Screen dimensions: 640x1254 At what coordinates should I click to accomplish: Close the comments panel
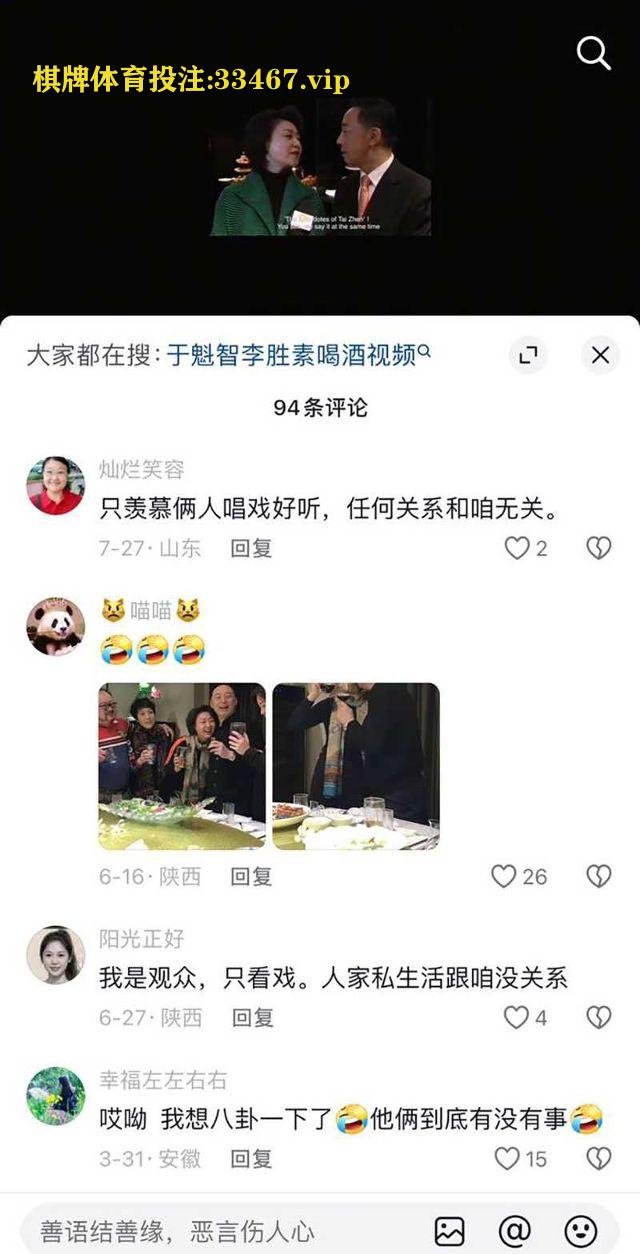pos(600,355)
